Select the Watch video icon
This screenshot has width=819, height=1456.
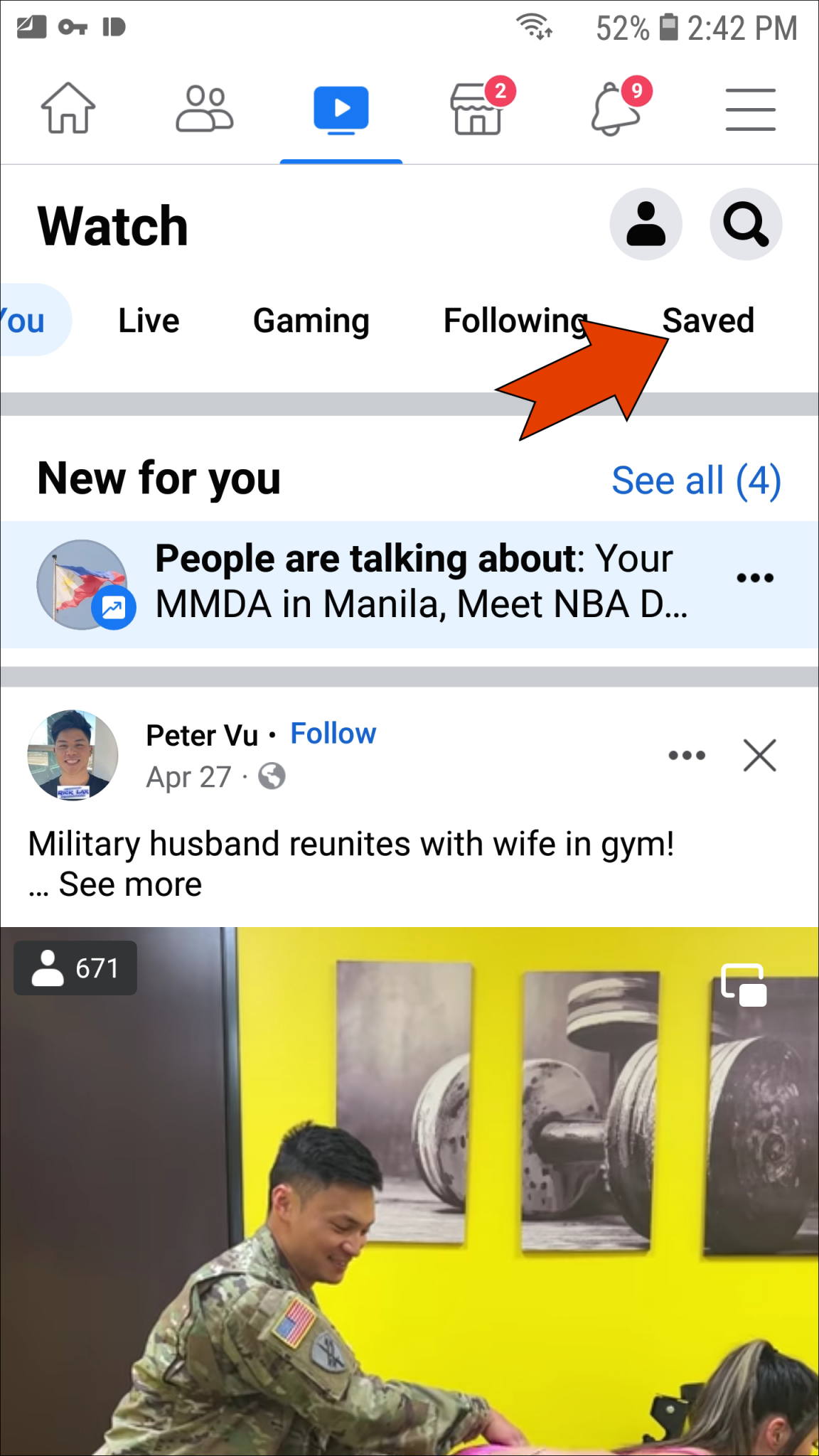pyautogui.click(x=341, y=108)
